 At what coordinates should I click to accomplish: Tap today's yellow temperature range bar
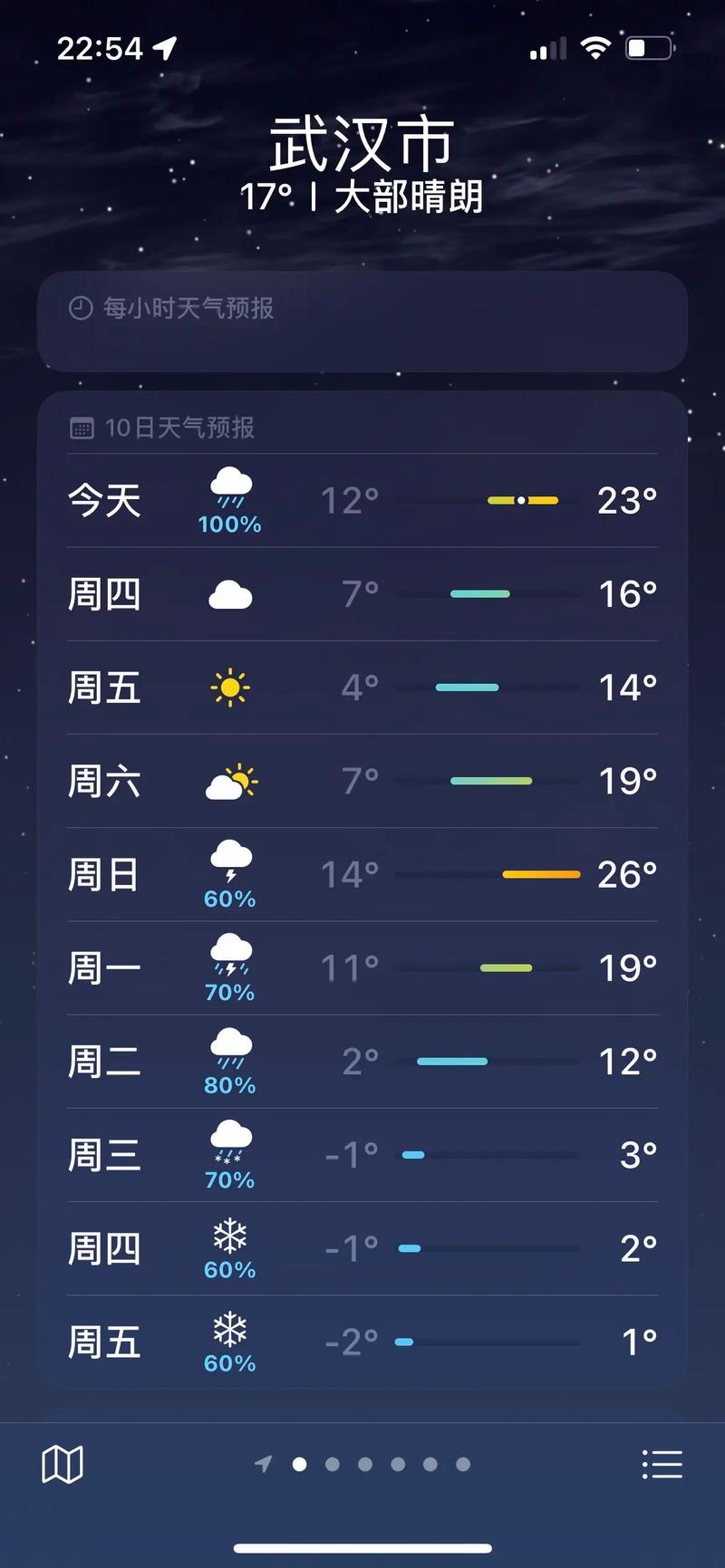click(523, 500)
